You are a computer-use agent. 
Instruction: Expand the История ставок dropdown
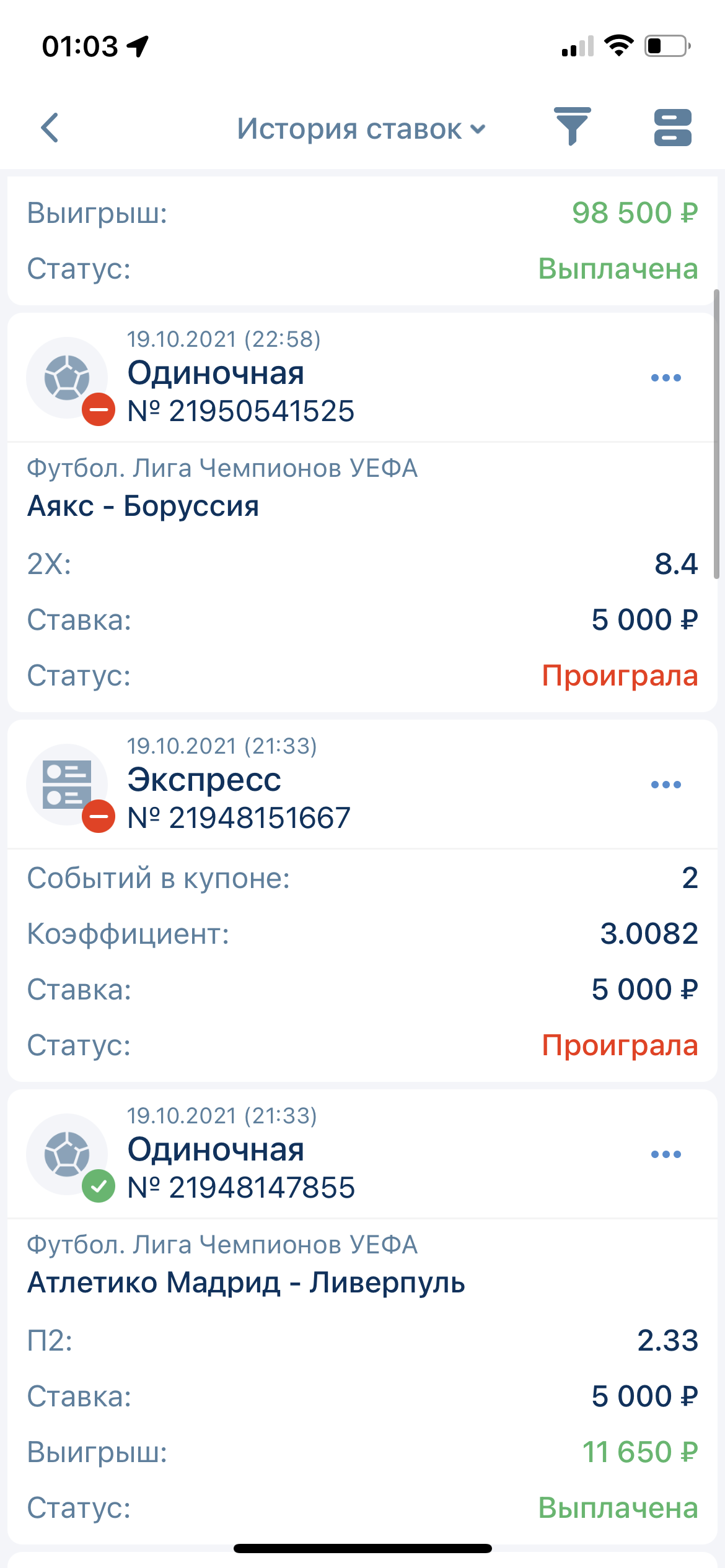(361, 129)
